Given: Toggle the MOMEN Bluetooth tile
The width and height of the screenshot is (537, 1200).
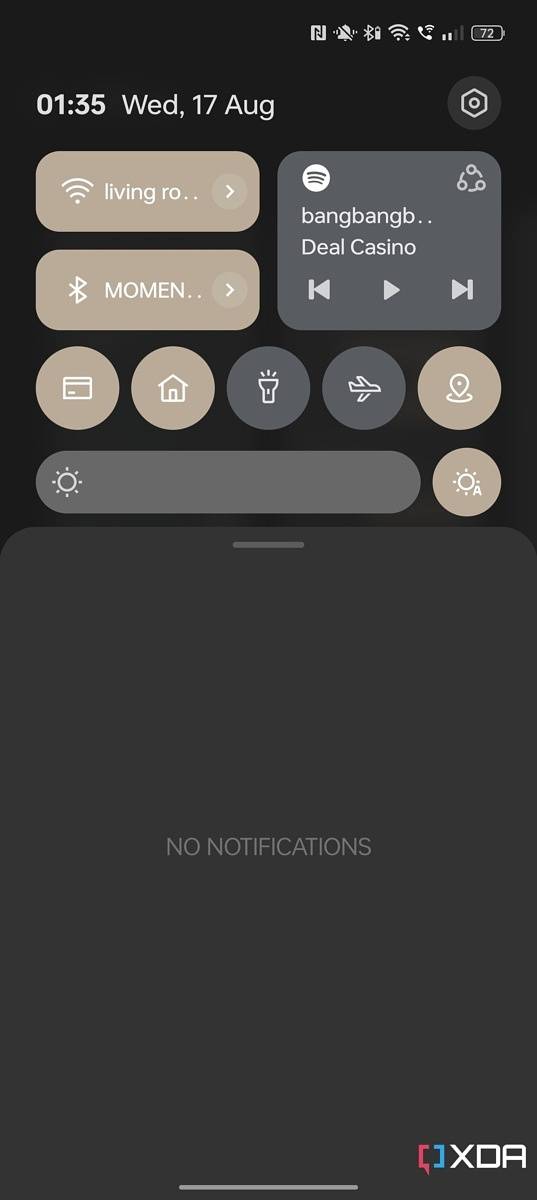Looking at the screenshot, I should tap(147, 290).
